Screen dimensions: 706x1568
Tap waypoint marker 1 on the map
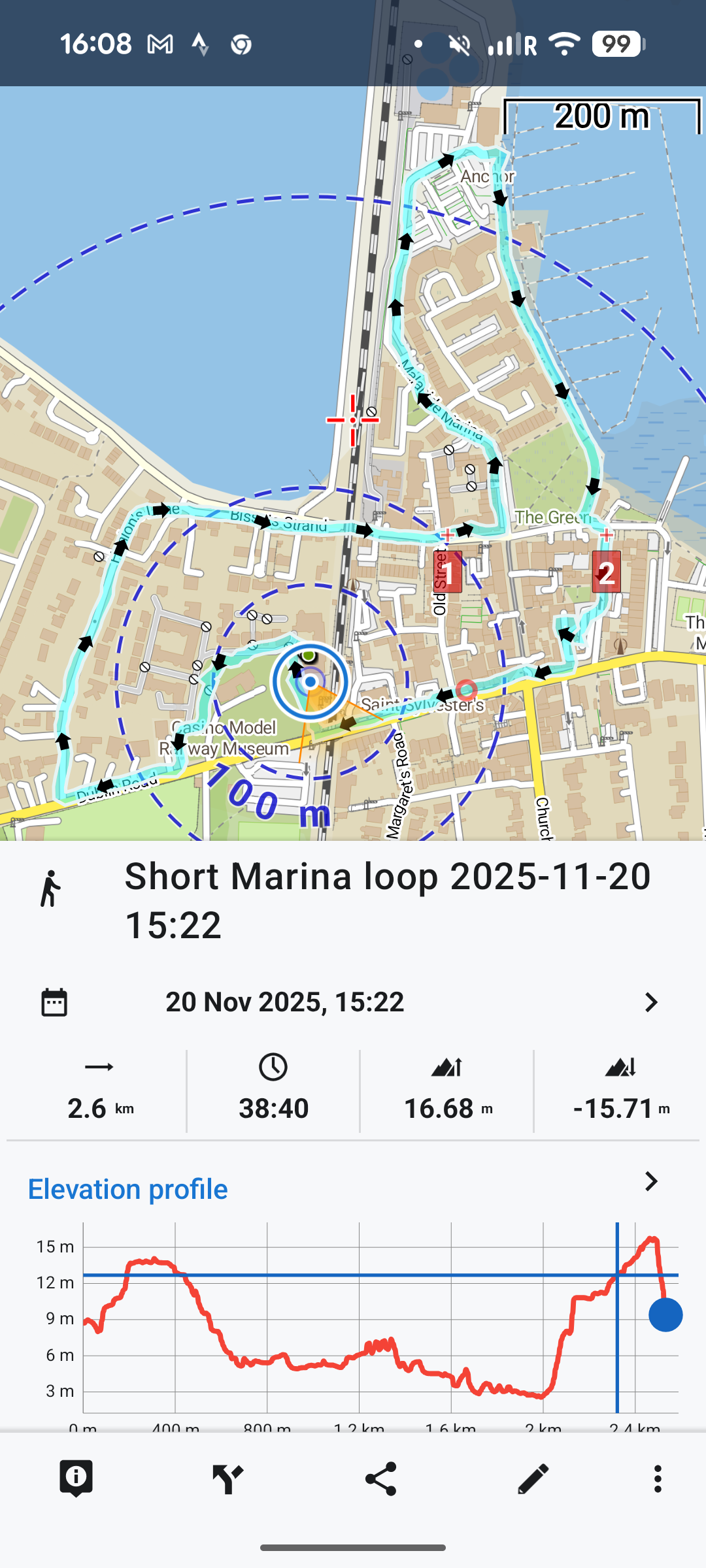point(448,572)
